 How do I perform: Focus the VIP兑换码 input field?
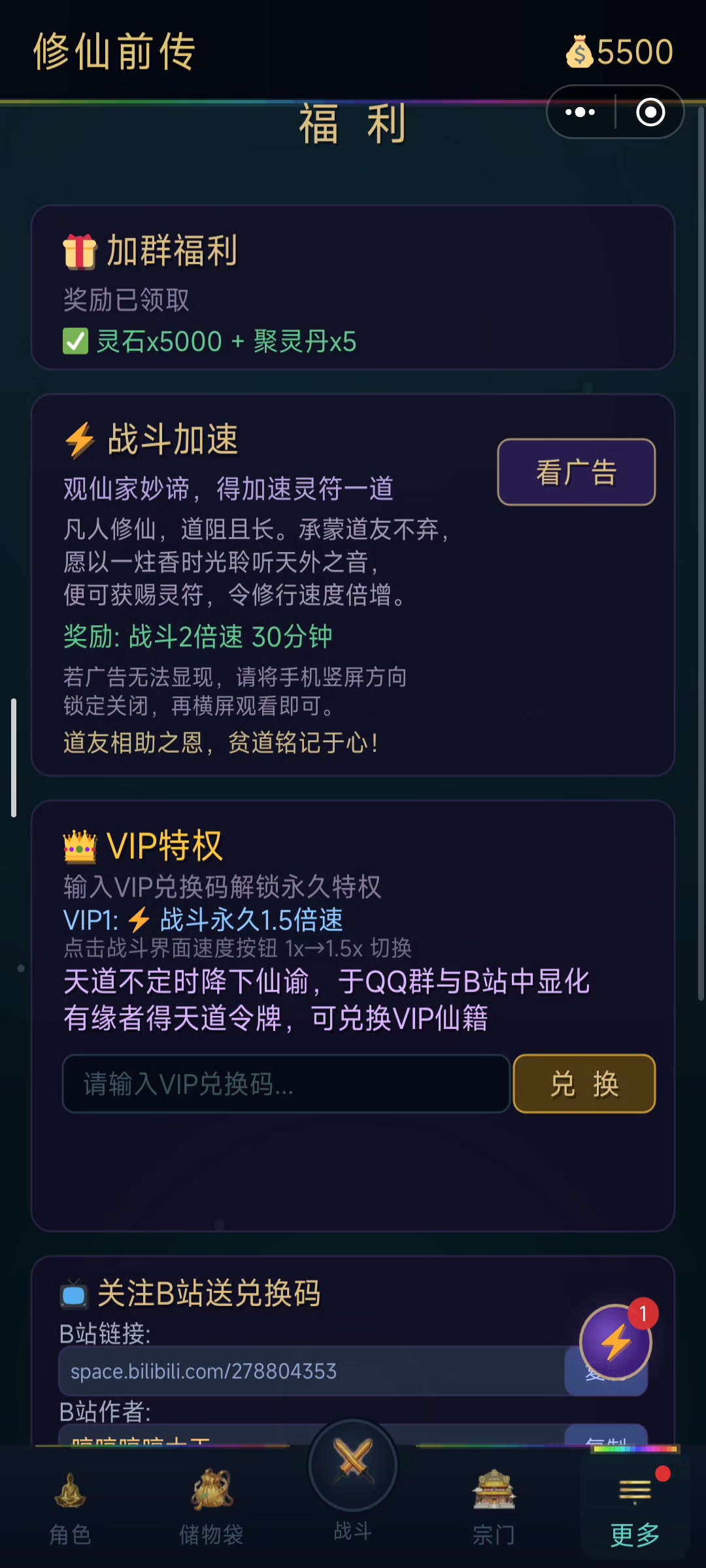[x=286, y=1084]
